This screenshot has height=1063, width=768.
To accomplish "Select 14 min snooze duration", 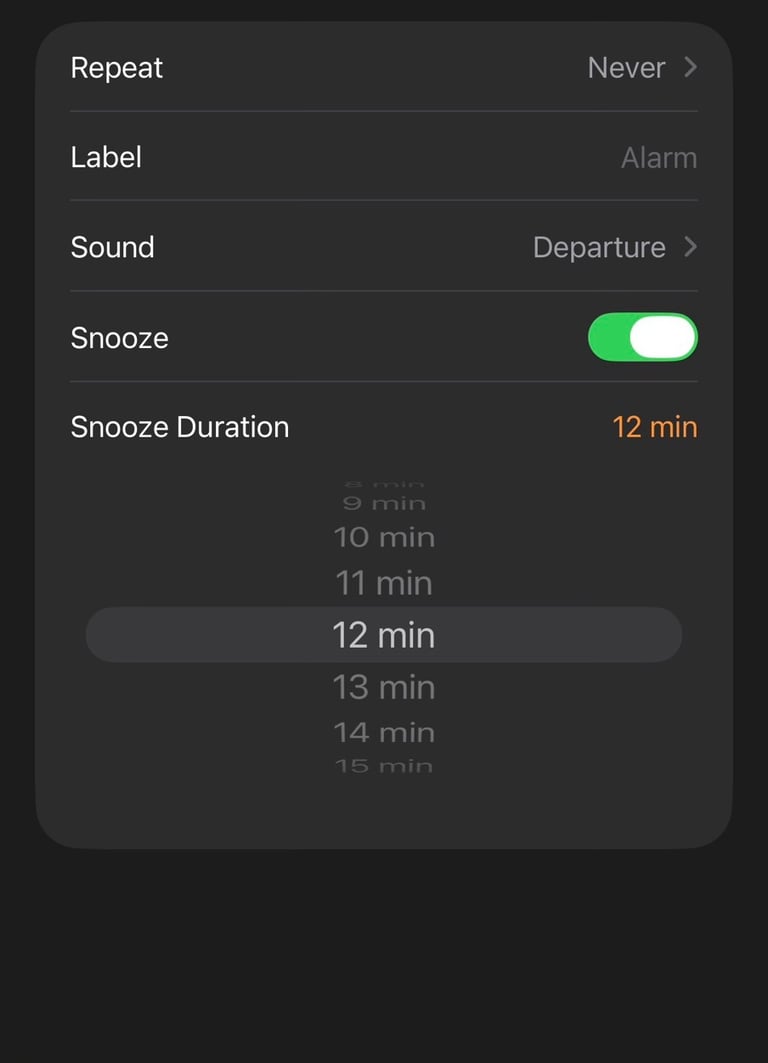I will click(384, 732).
